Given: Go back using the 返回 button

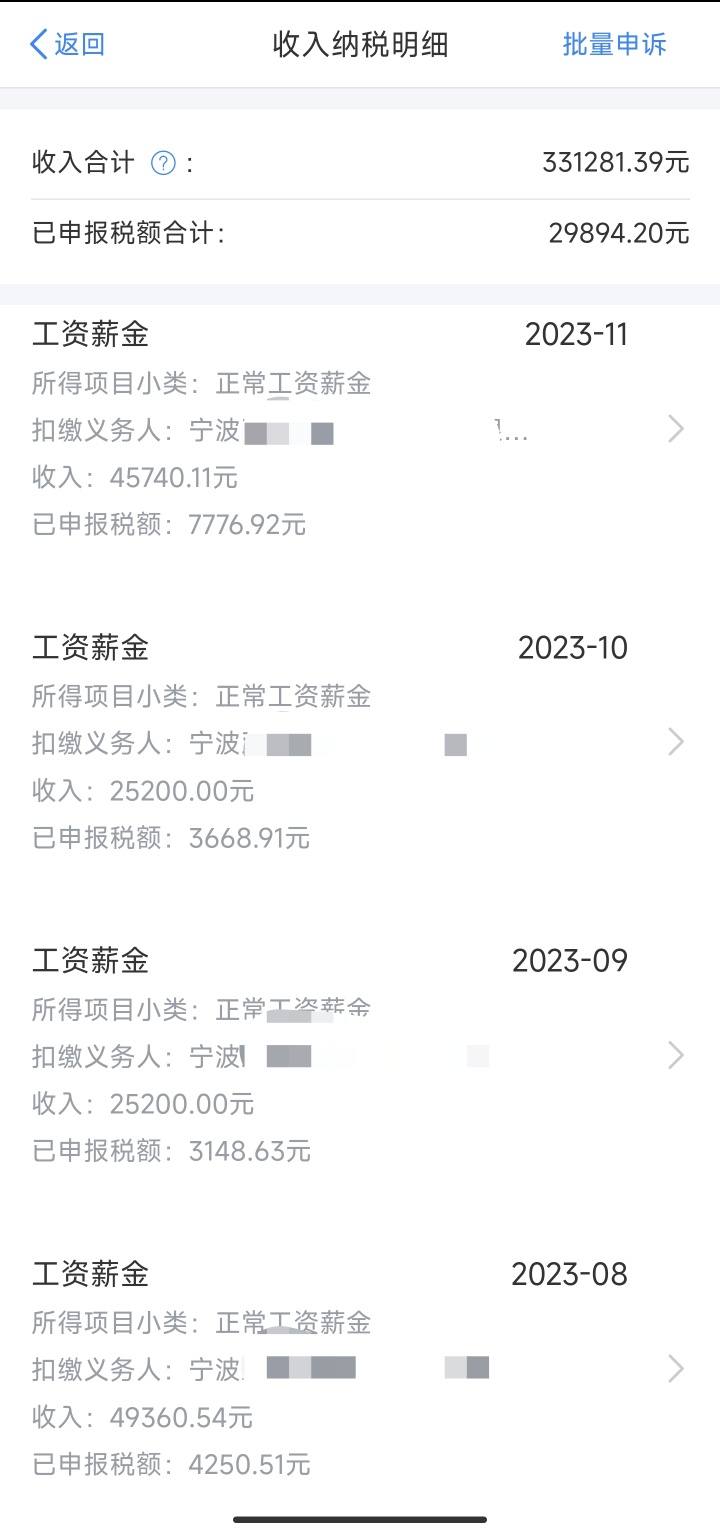Looking at the screenshot, I should click(x=67, y=44).
